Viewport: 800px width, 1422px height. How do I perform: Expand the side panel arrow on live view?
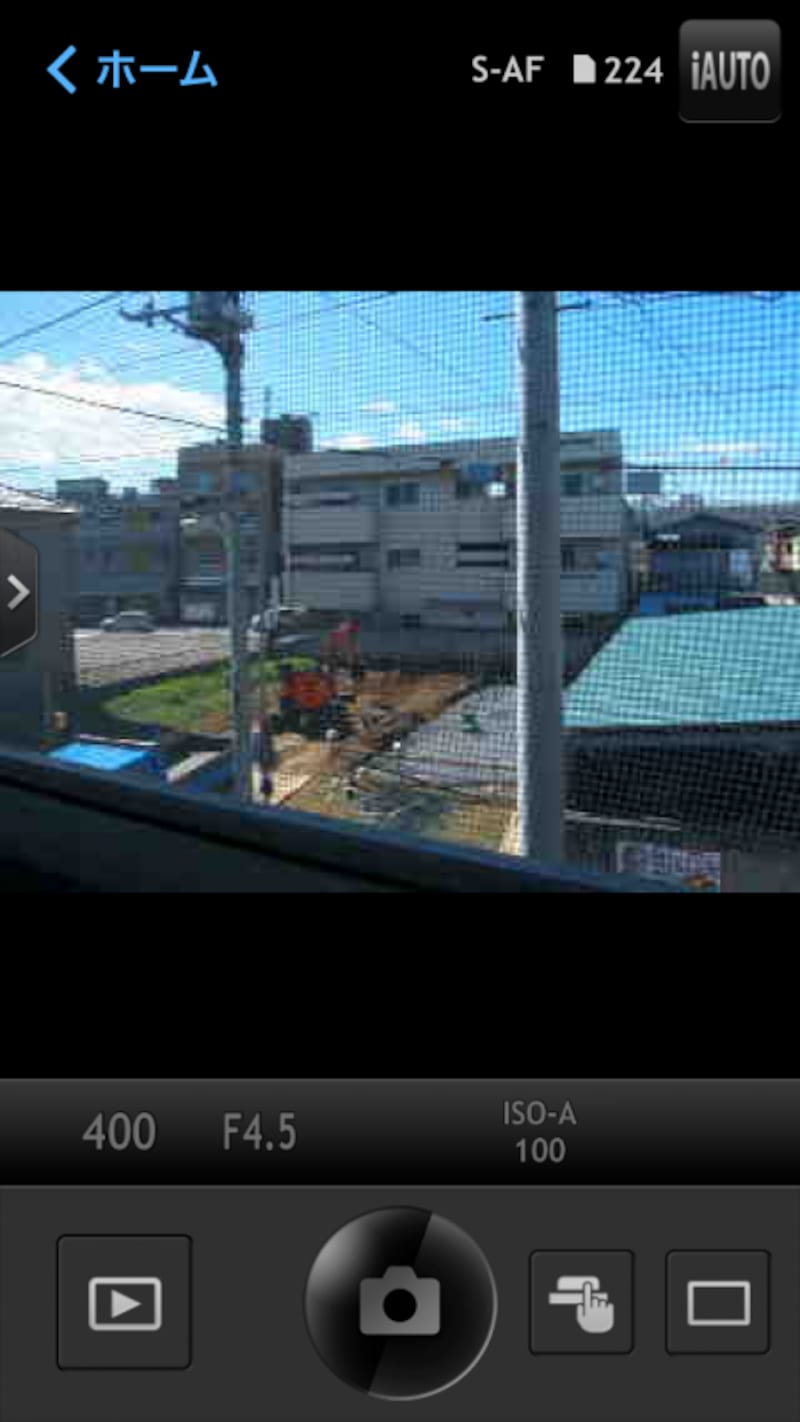tap(18, 593)
